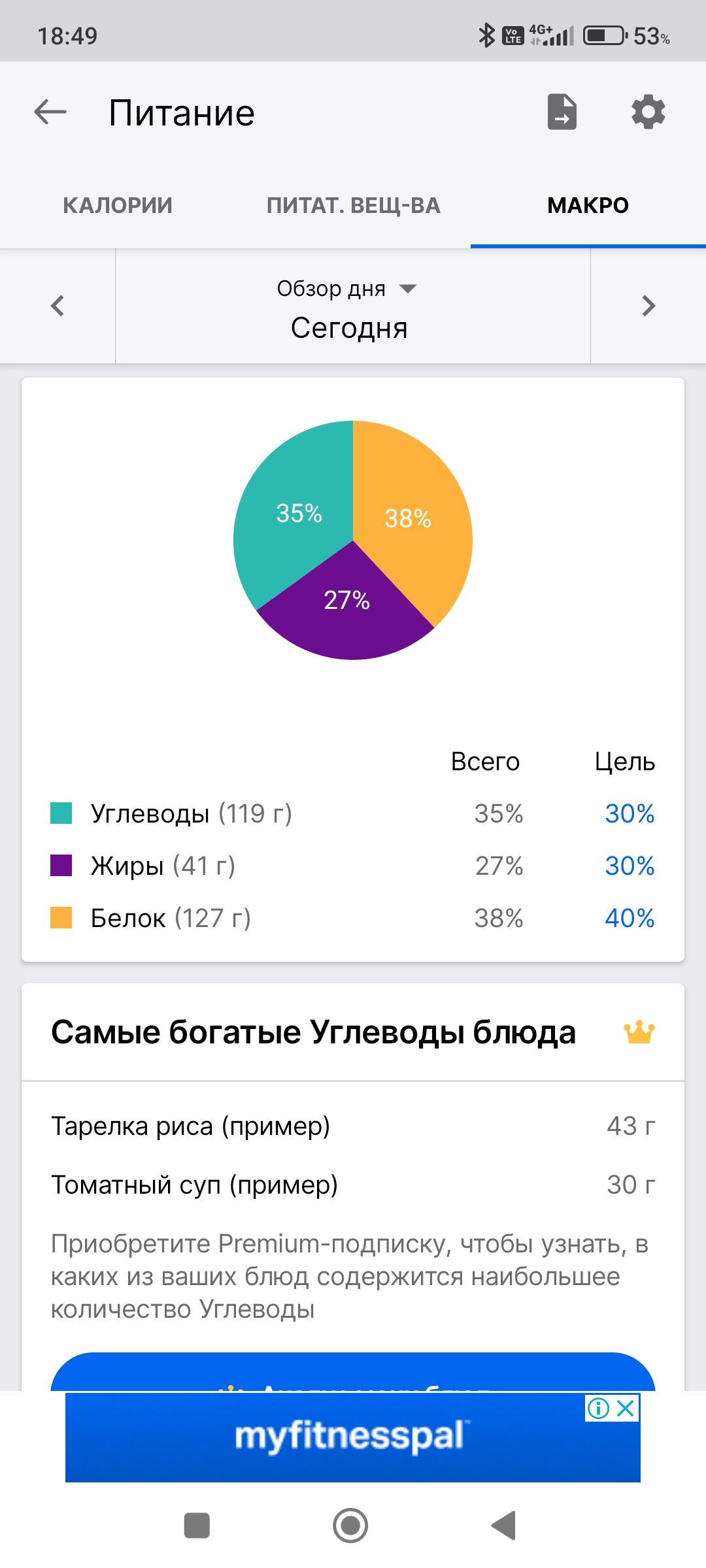Screen dimensions: 706x1568
Task: Open nutrition settings via the gear icon
Action: click(648, 112)
